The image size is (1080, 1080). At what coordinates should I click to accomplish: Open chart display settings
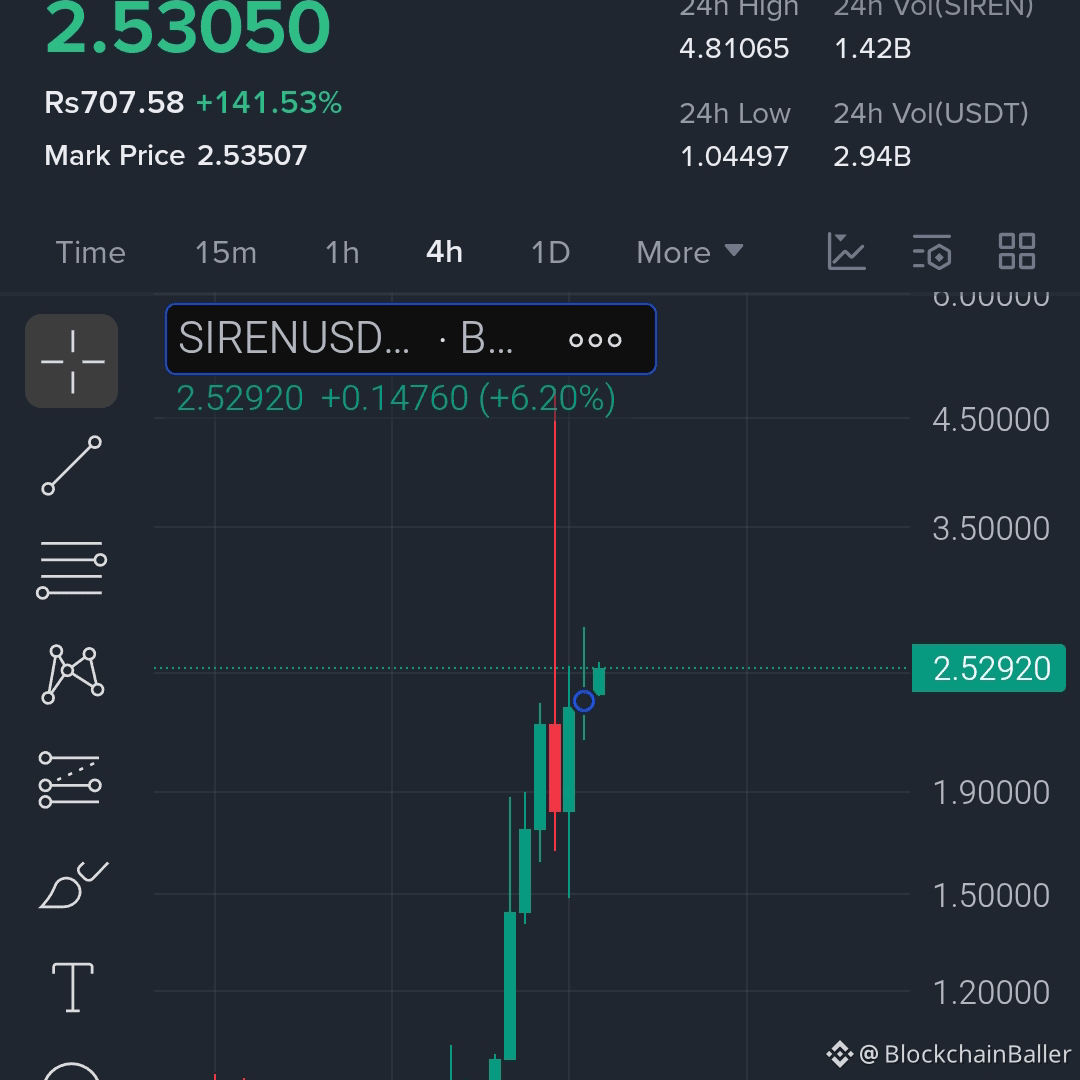932,252
